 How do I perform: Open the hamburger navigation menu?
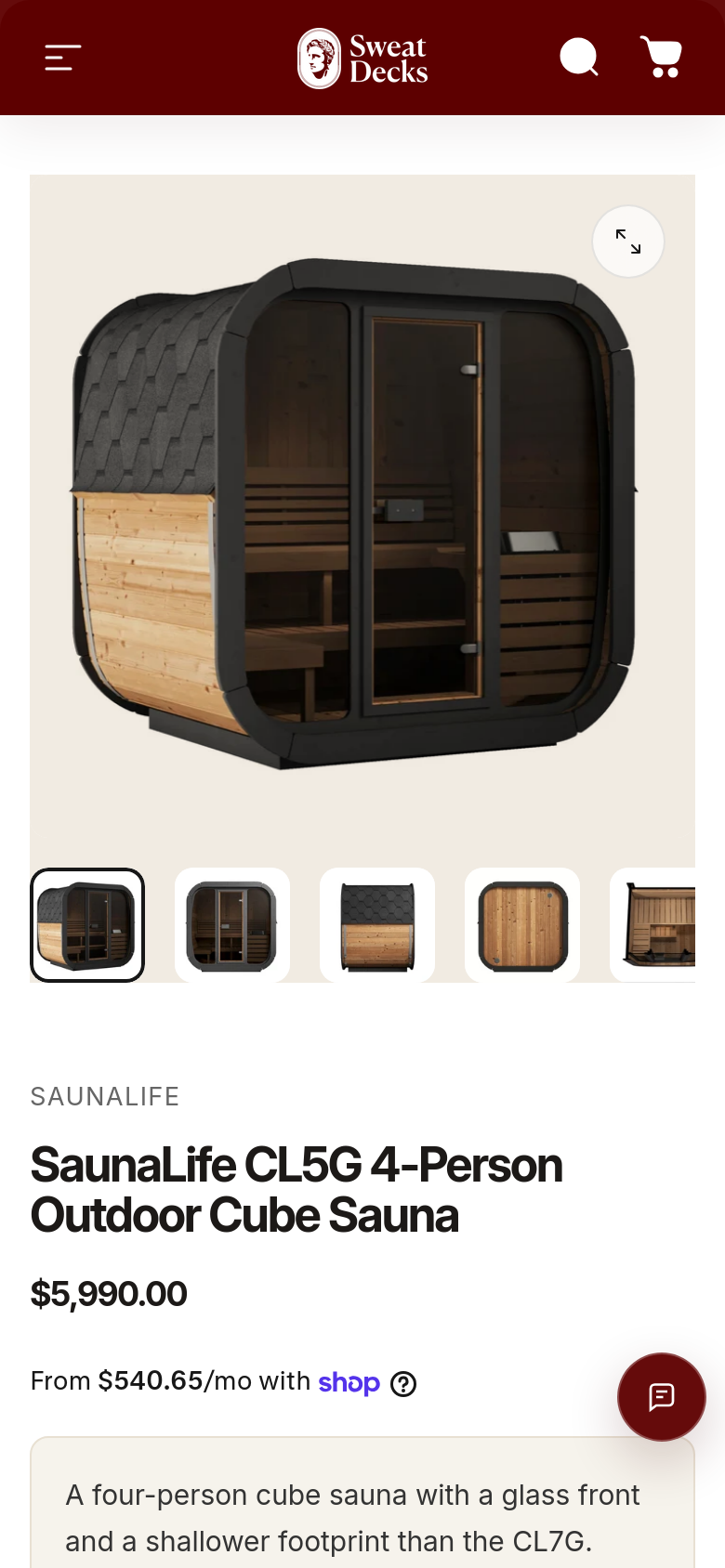pyautogui.click(x=63, y=58)
